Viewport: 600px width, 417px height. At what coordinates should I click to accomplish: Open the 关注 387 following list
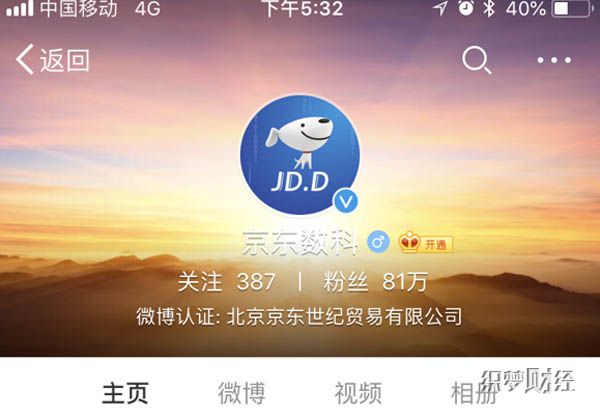[226, 281]
